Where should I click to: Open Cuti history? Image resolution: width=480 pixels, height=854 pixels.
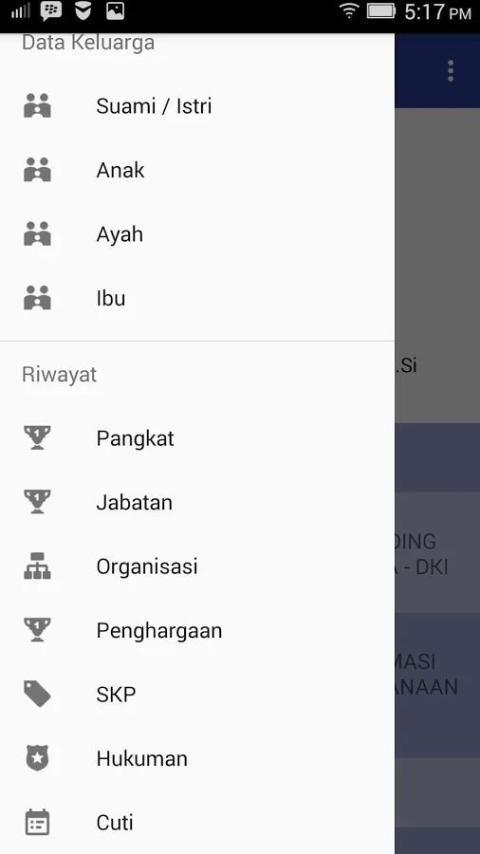[x=197, y=822]
